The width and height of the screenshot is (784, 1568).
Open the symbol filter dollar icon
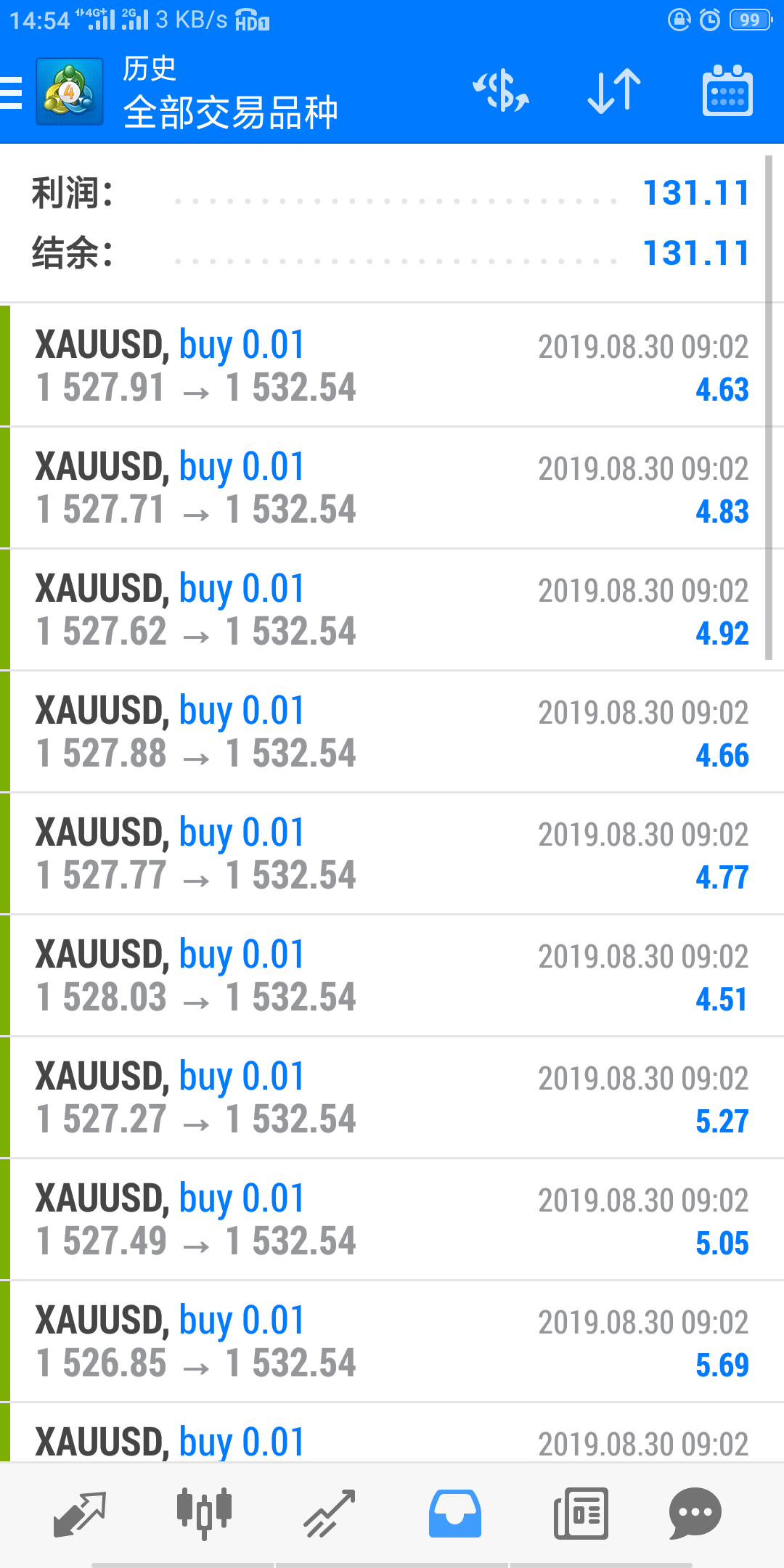click(501, 91)
